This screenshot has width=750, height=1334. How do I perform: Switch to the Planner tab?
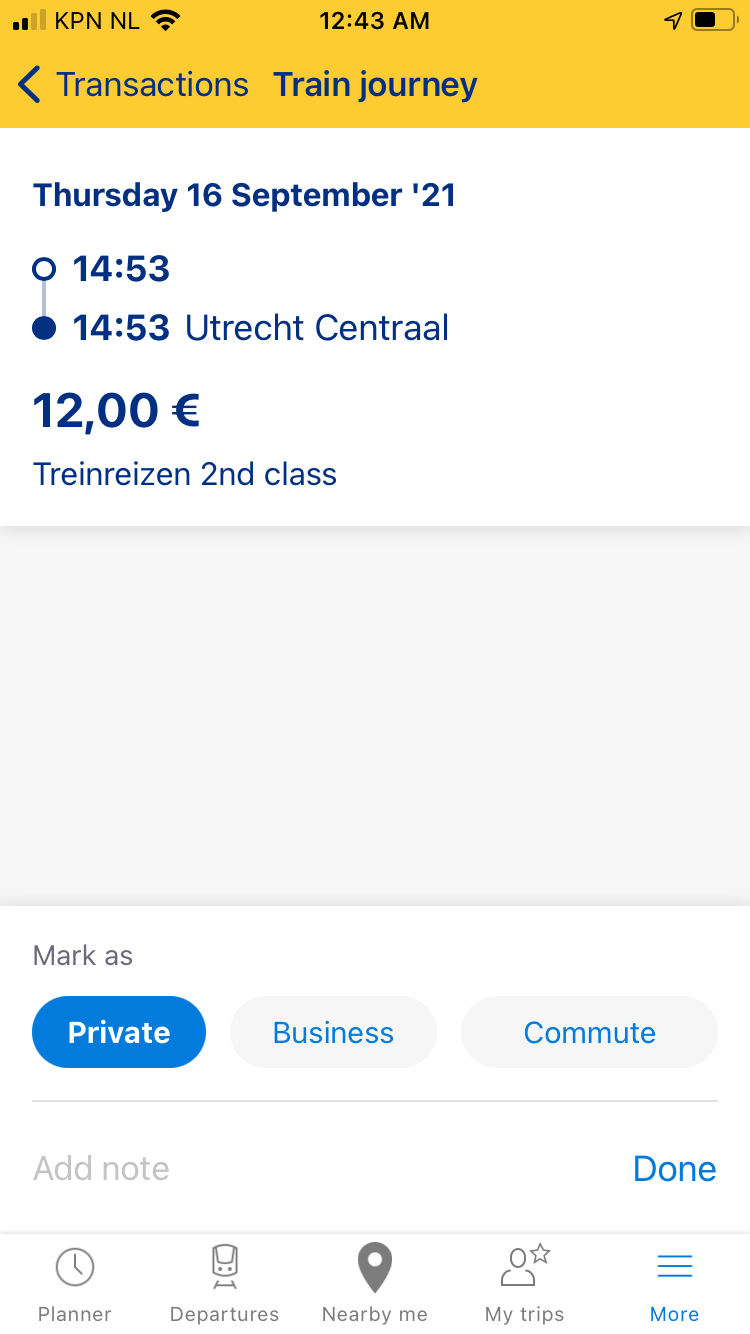[x=75, y=1284]
